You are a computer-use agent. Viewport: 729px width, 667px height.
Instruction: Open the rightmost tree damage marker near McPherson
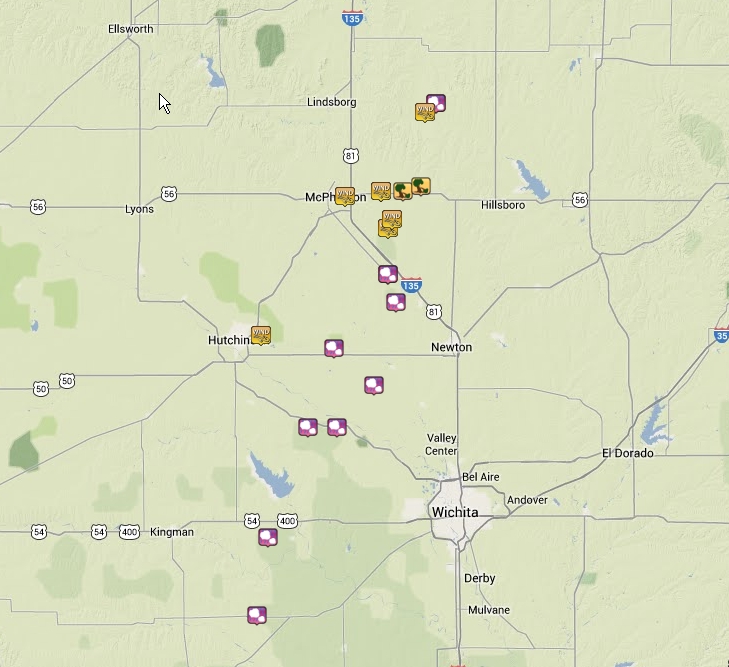(x=421, y=186)
